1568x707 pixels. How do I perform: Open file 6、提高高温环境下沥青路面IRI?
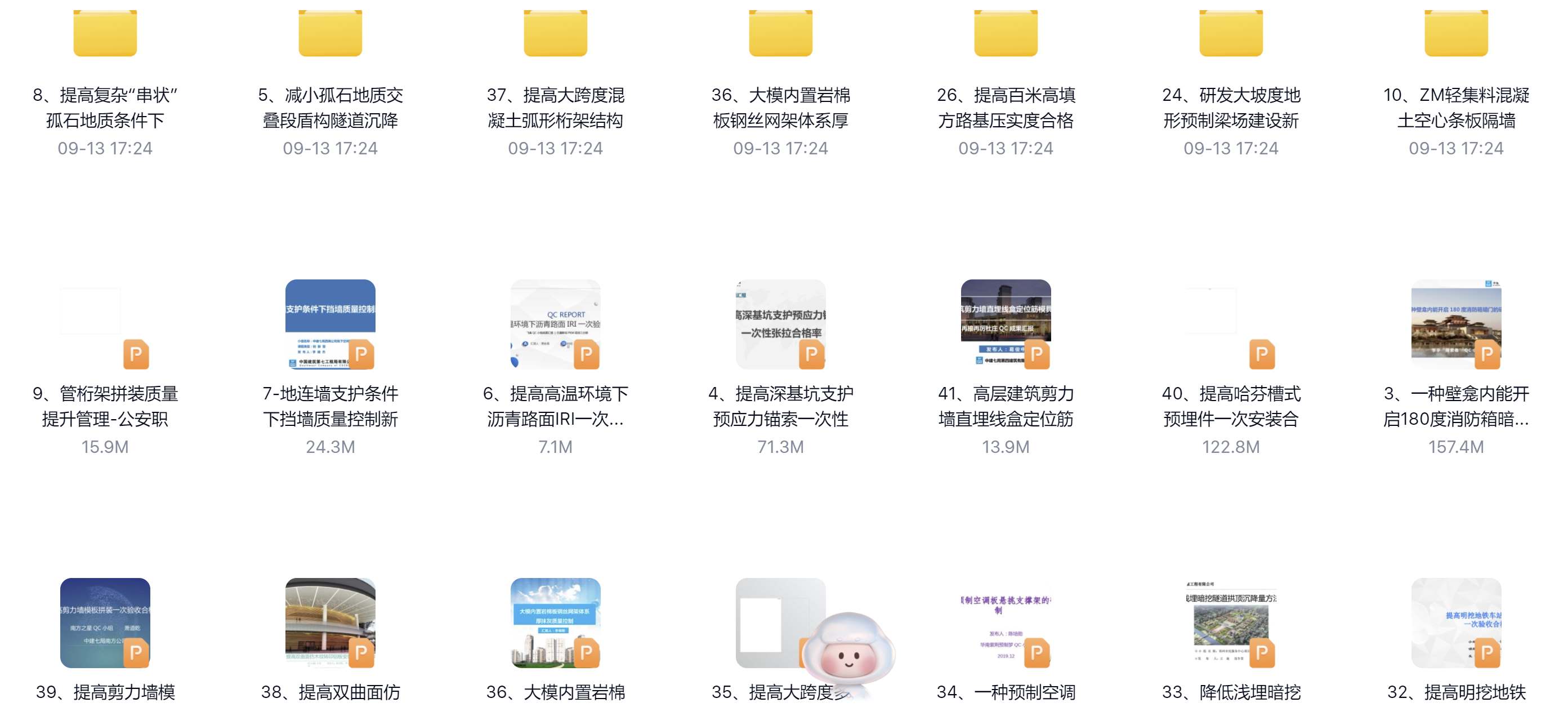pos(555,324)
